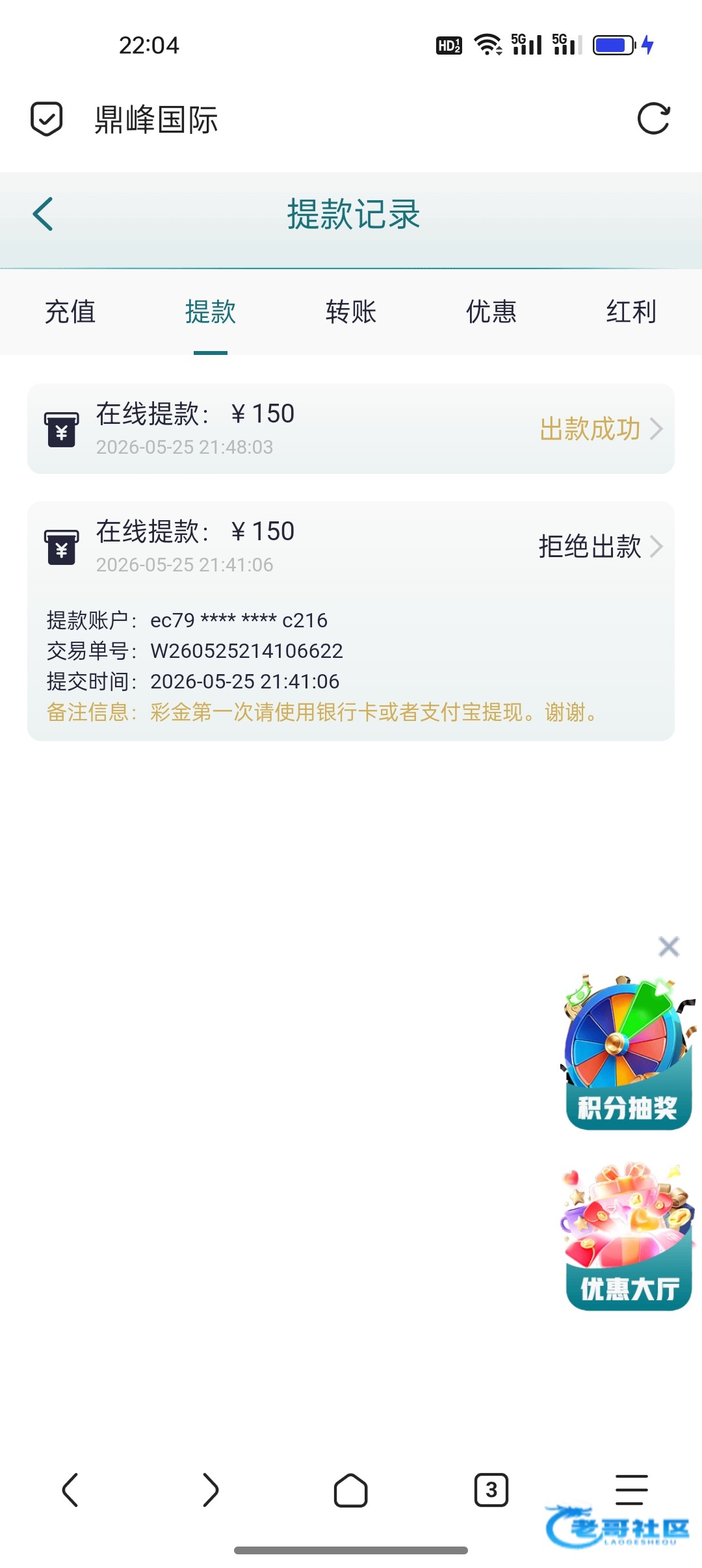The image size is (702, 1568).
Task: Select the 提款 tab
Action: pyautogui.click(x=211, y=312)
